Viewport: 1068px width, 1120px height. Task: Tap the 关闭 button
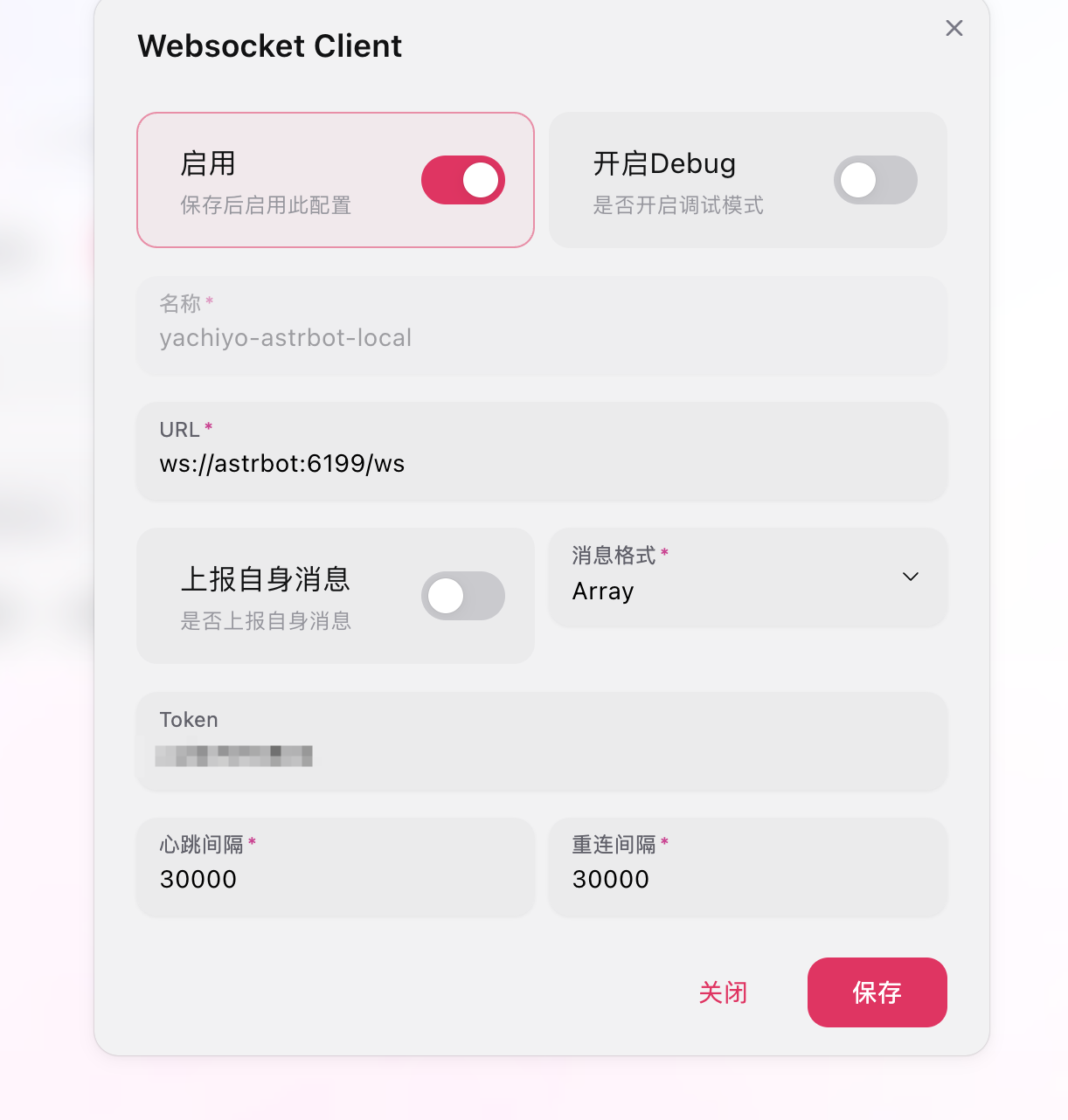click(x=723, y=992)
